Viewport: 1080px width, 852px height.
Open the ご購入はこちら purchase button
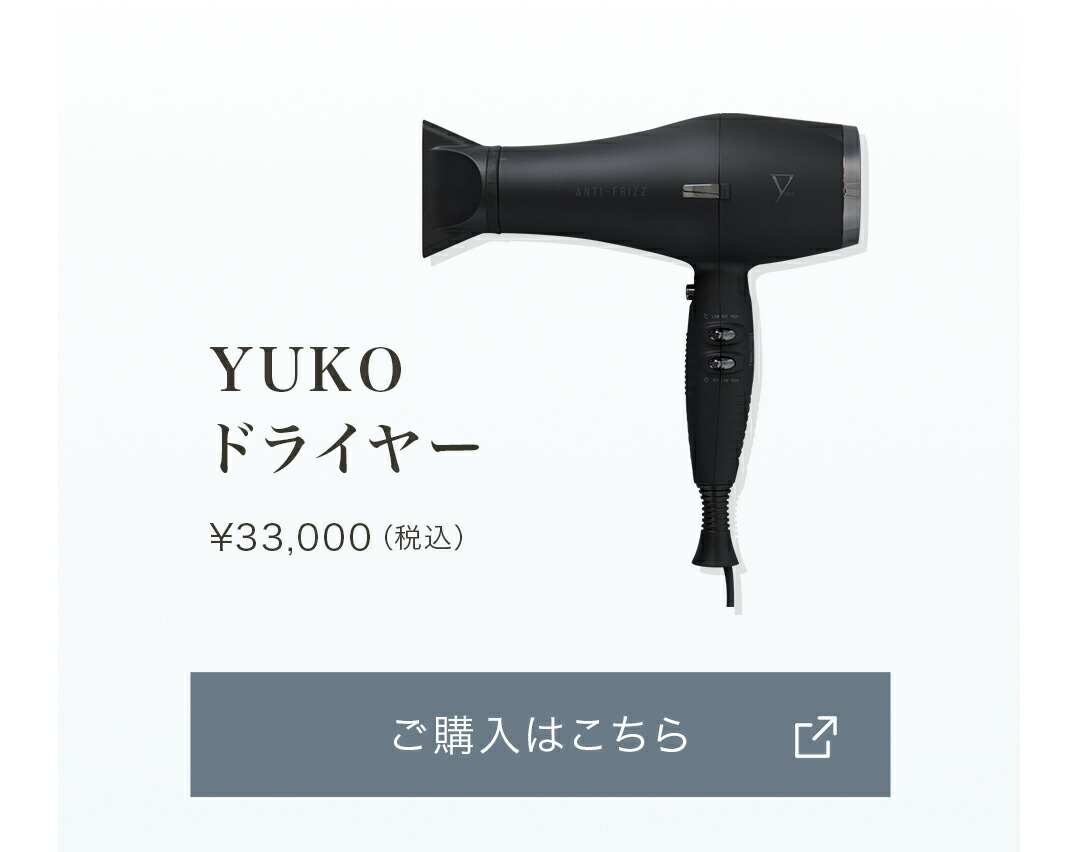pos(540,734)
